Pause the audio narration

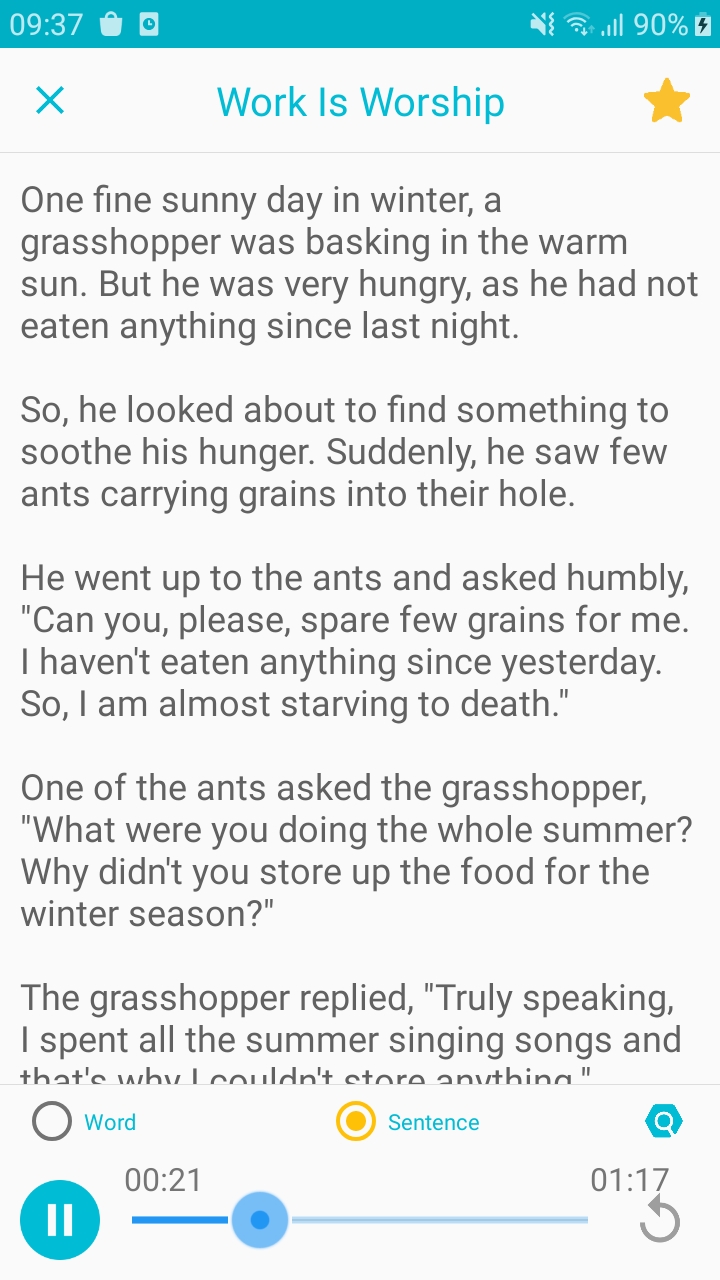[60, 1220]
